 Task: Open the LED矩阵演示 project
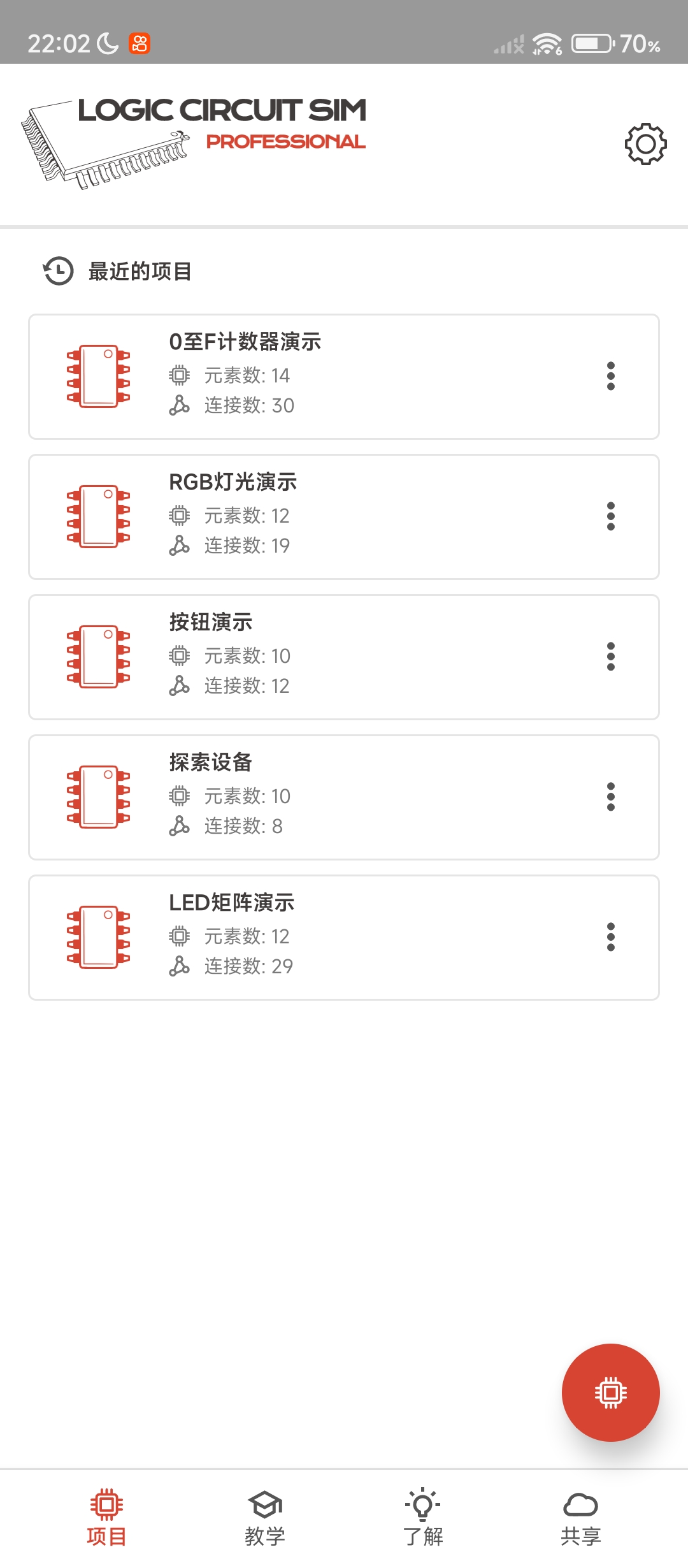[319, 937]
